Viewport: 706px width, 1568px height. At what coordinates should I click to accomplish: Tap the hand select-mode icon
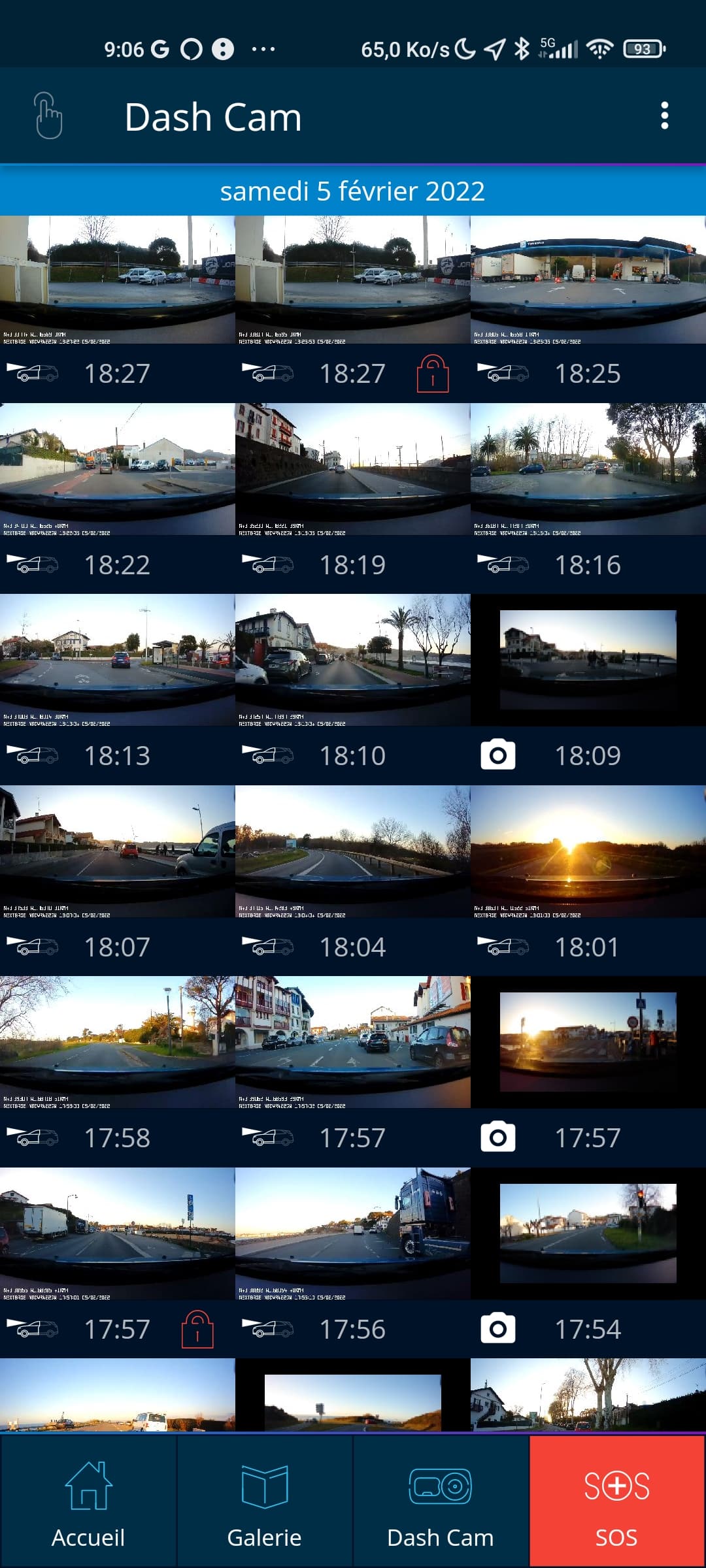click(48, 116)
